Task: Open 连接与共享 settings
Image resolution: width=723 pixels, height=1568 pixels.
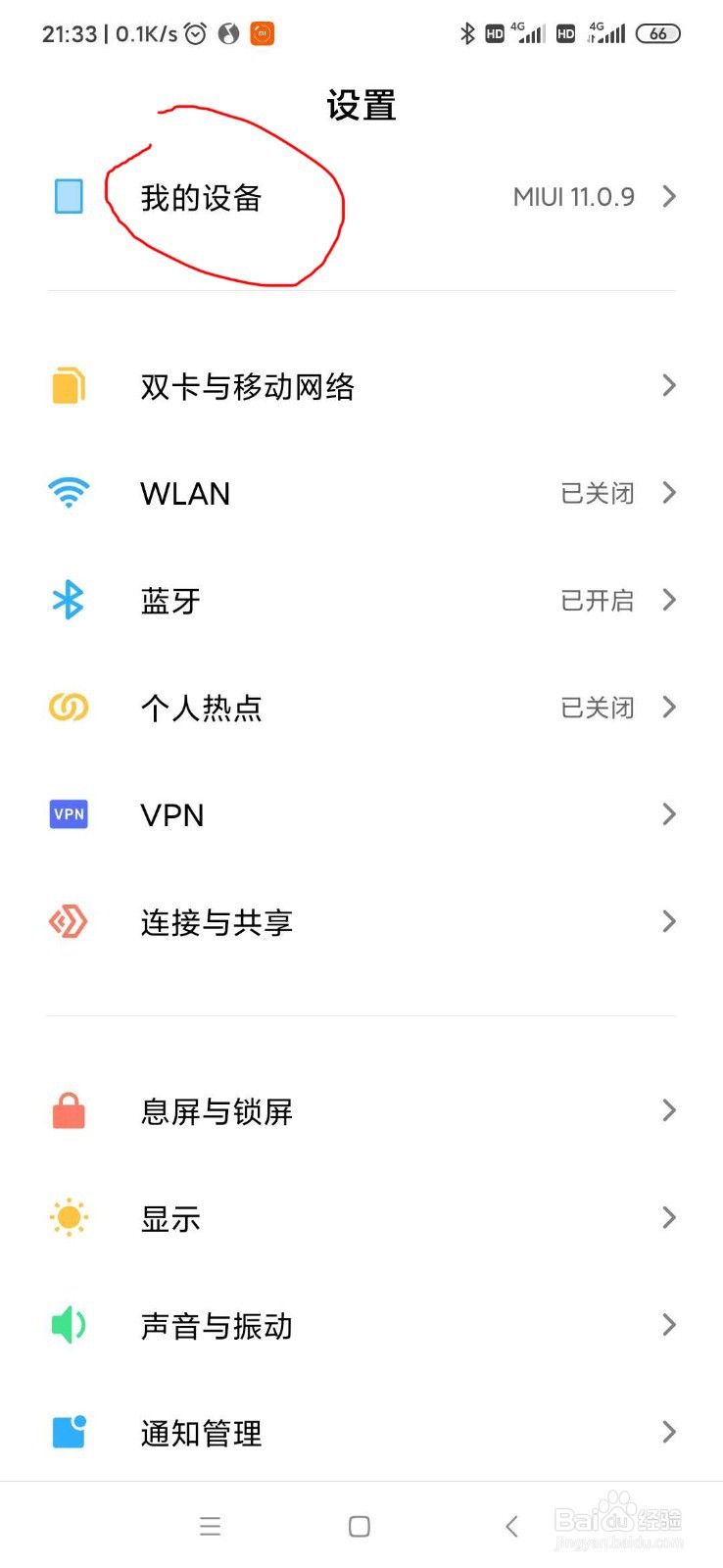Action: tap(361, 922)
